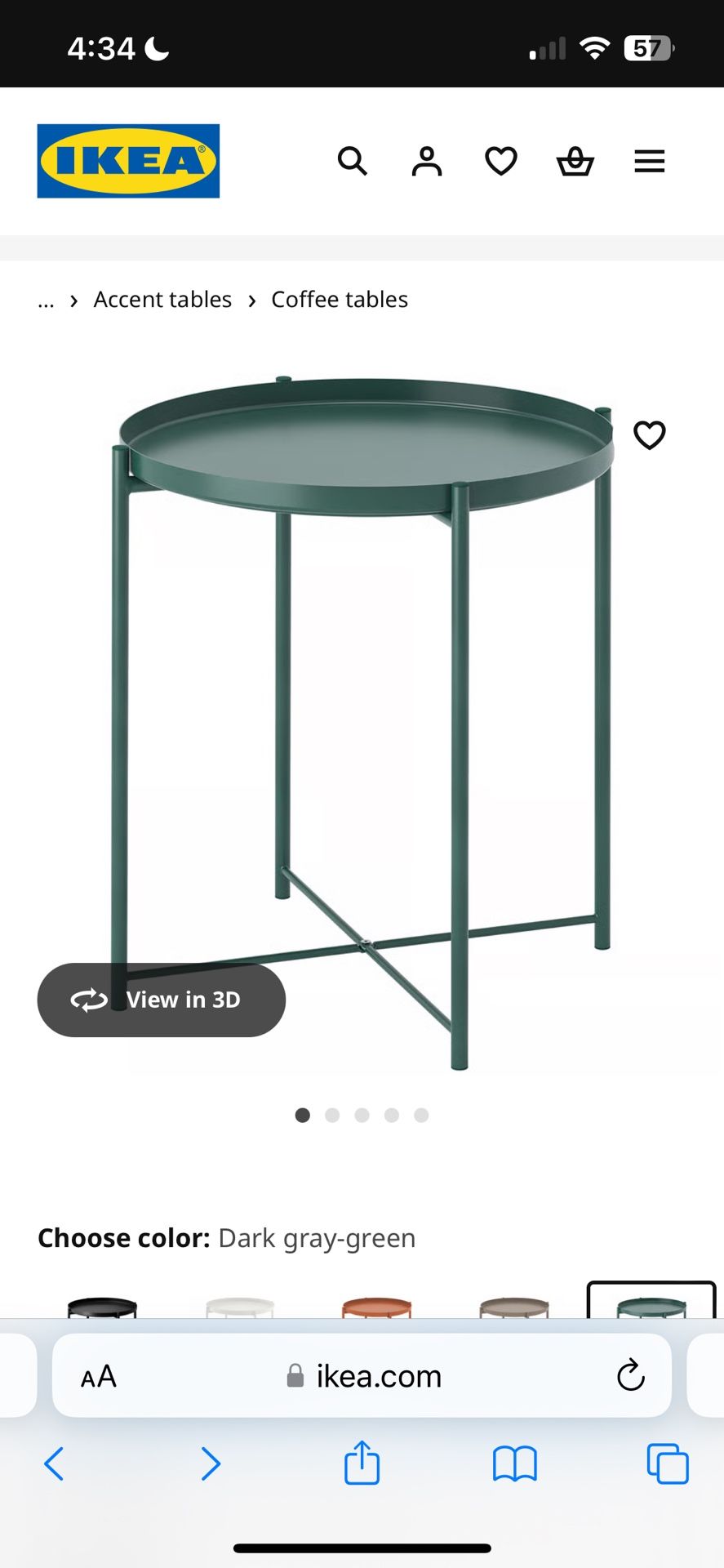Open the favorites heart icon in the header
Viewport: 724px width, 1568px height.
click(x=500, y=161)
